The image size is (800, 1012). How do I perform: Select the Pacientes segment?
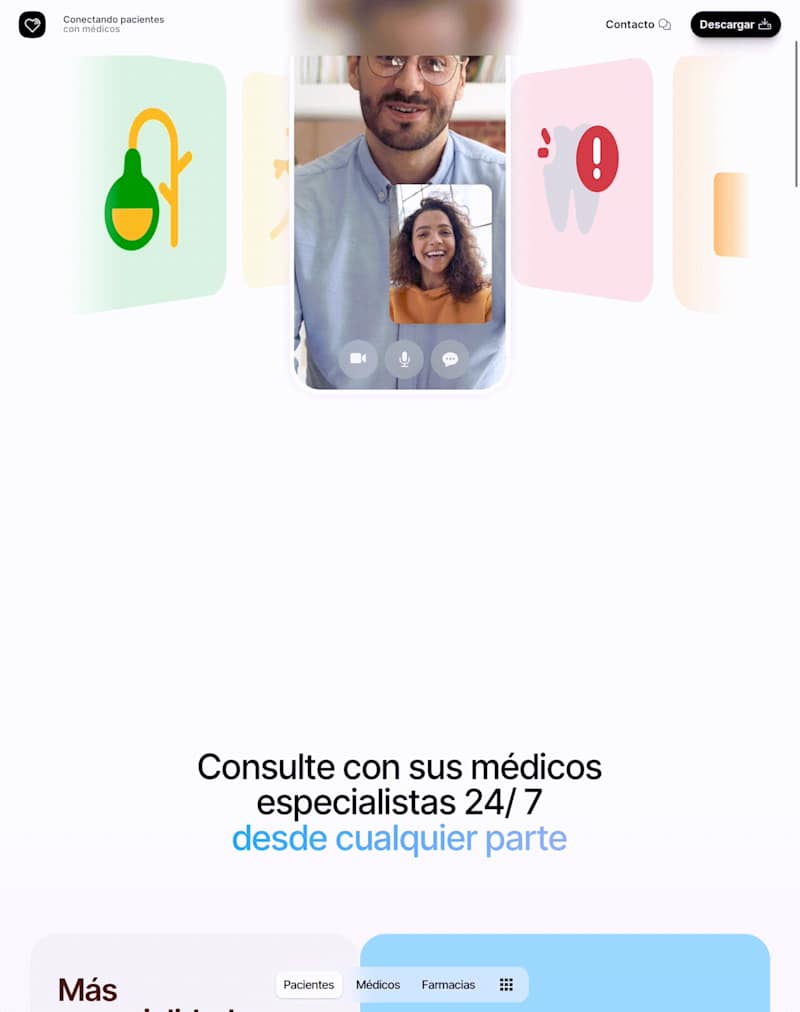[308, 984]
